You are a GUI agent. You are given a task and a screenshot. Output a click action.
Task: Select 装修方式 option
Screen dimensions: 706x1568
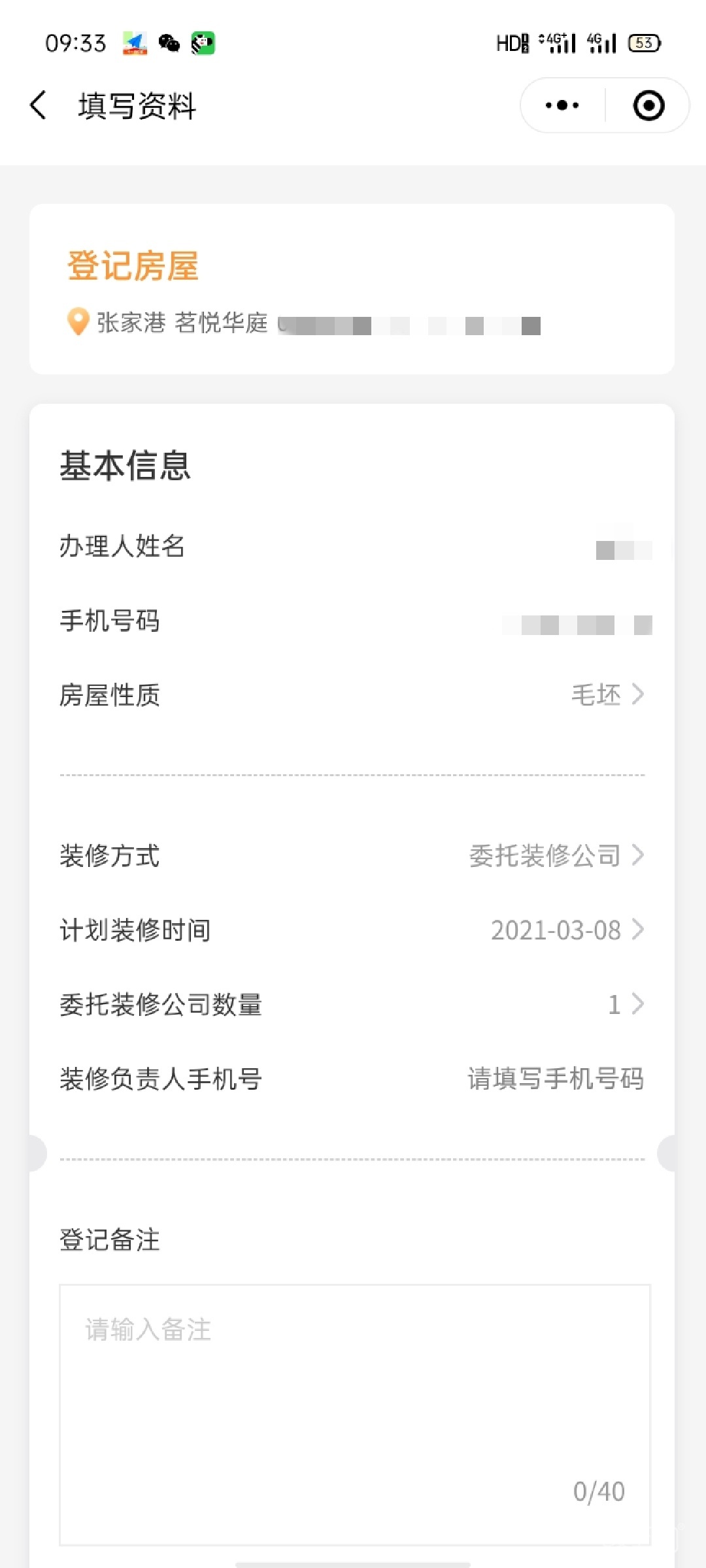[556, 855]
